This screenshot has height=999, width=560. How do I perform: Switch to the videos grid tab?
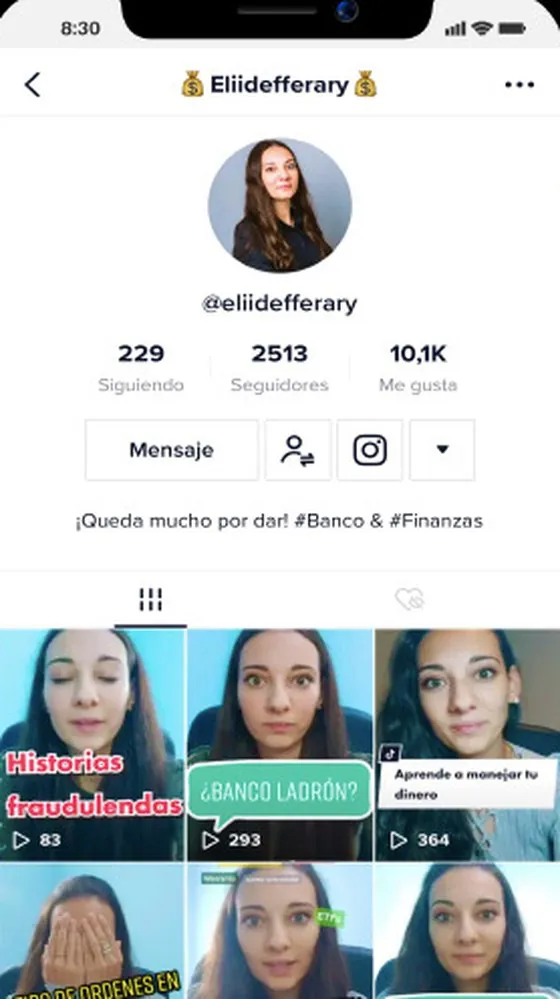[x=150, y=600]
